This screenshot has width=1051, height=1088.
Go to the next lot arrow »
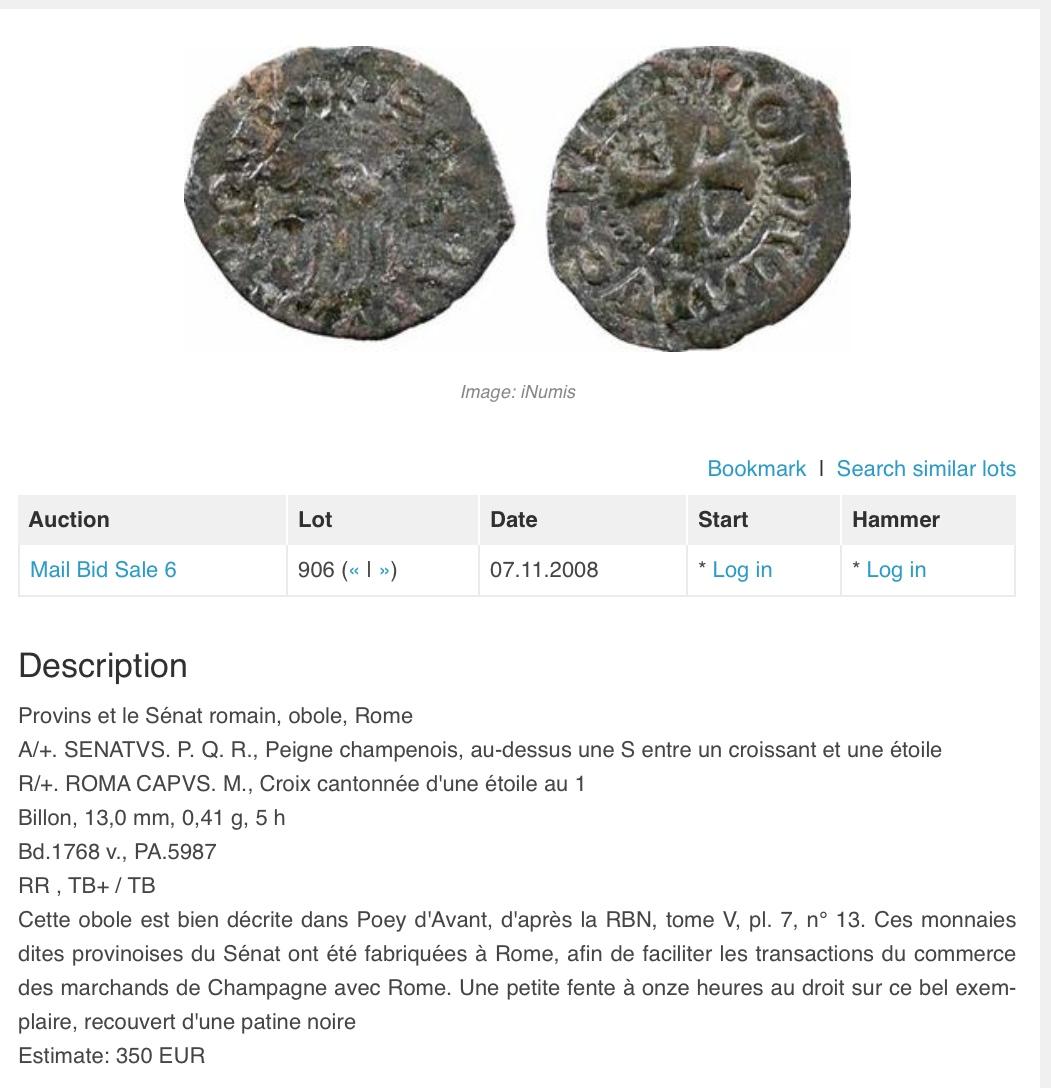coord(385,570)
